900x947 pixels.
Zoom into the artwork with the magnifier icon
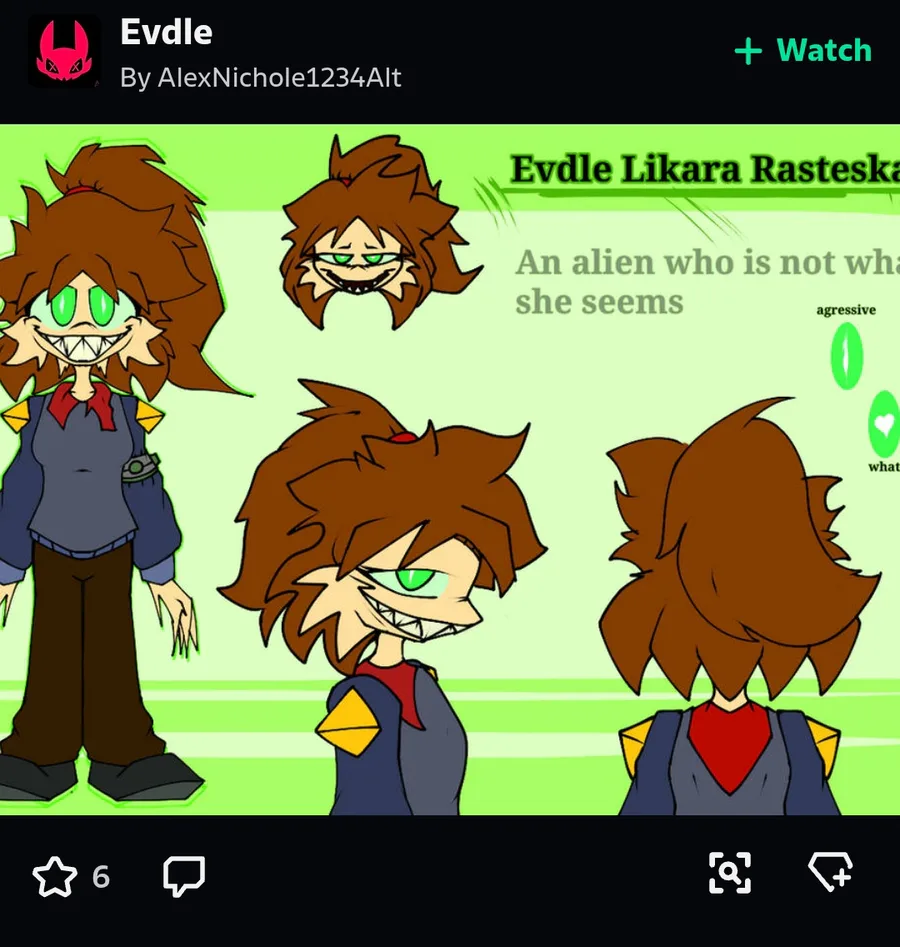coord(730,873)
